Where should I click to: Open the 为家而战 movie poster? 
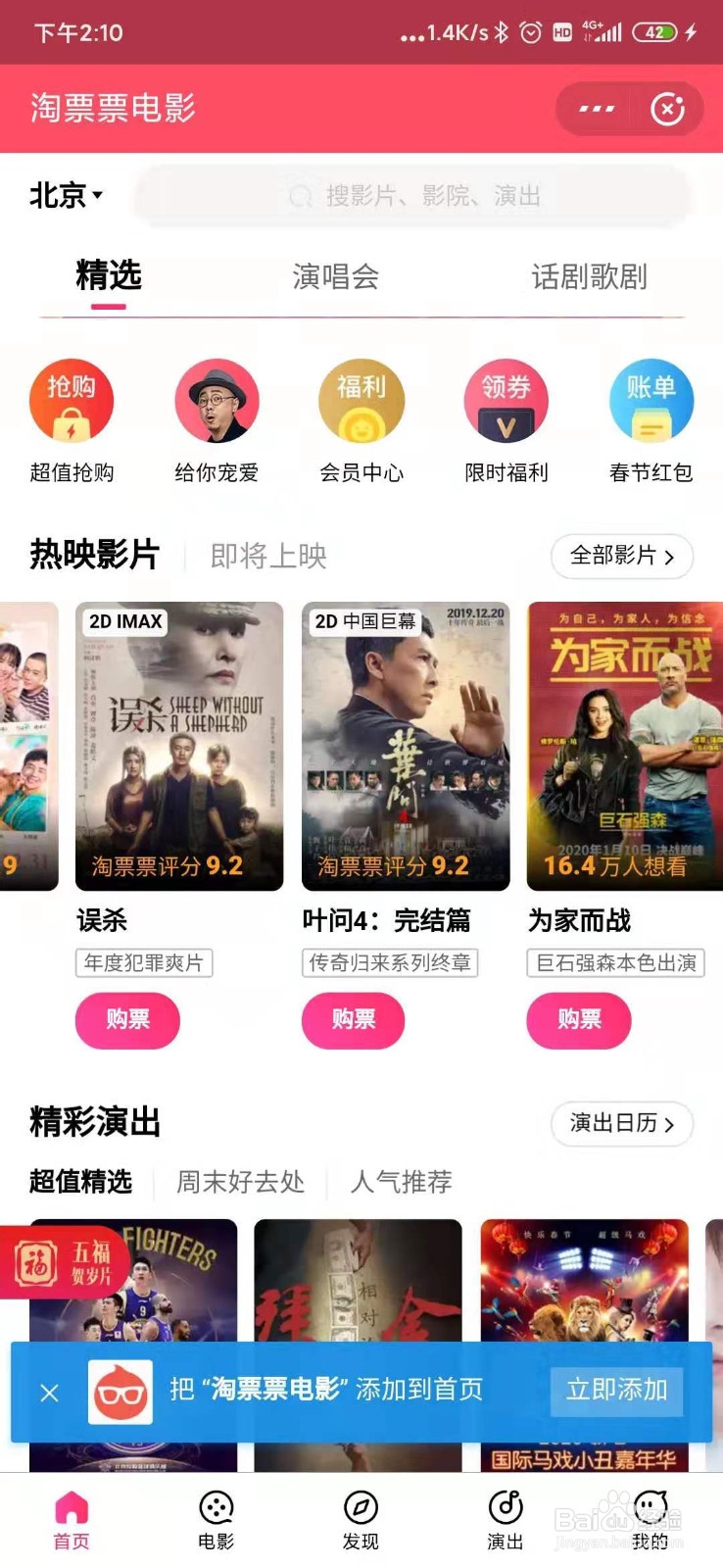coord(624,746)
